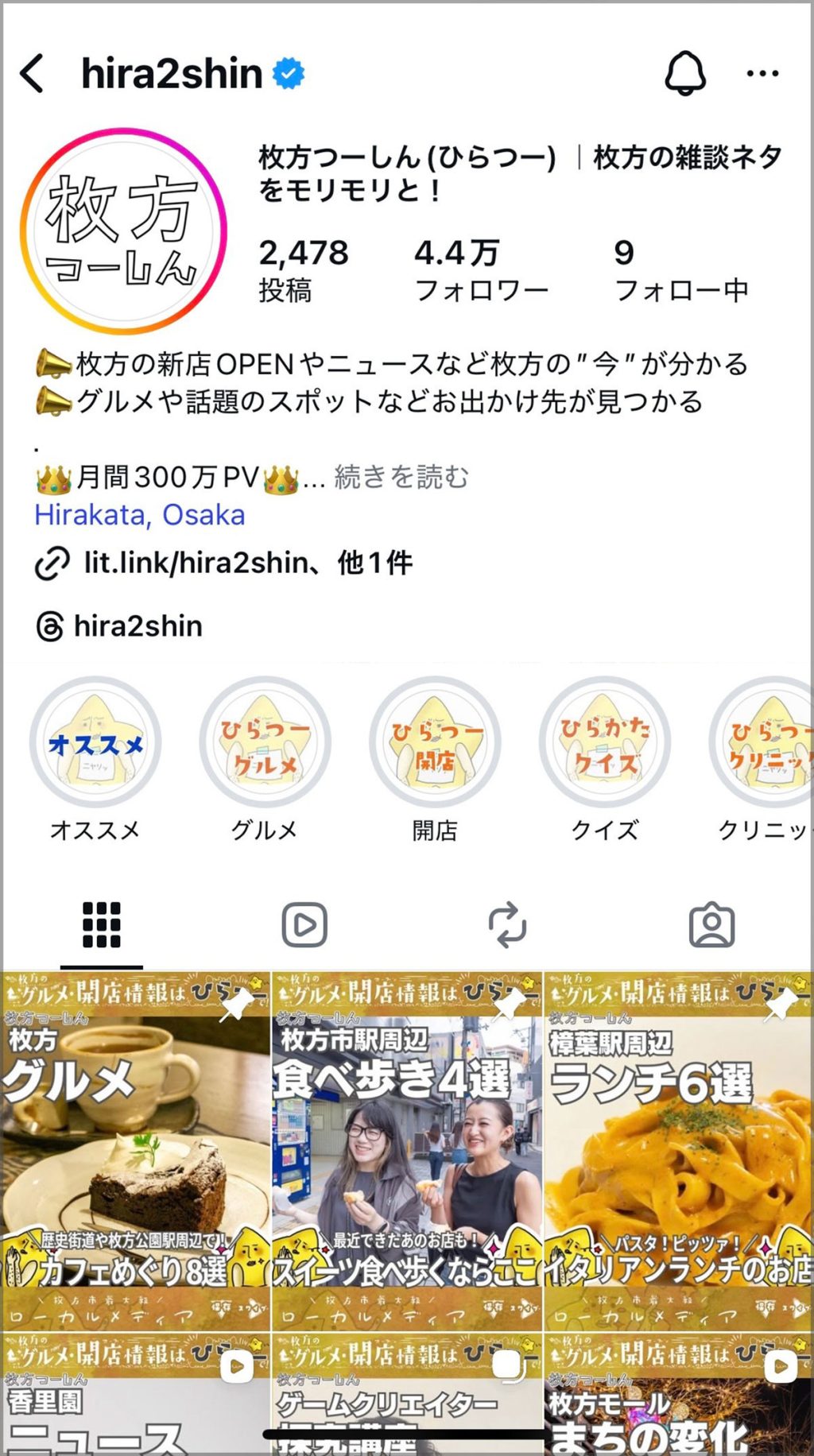814x1456 pixels.
Task: Open the lit.link/hira2shin link
Action: (196, 563)
